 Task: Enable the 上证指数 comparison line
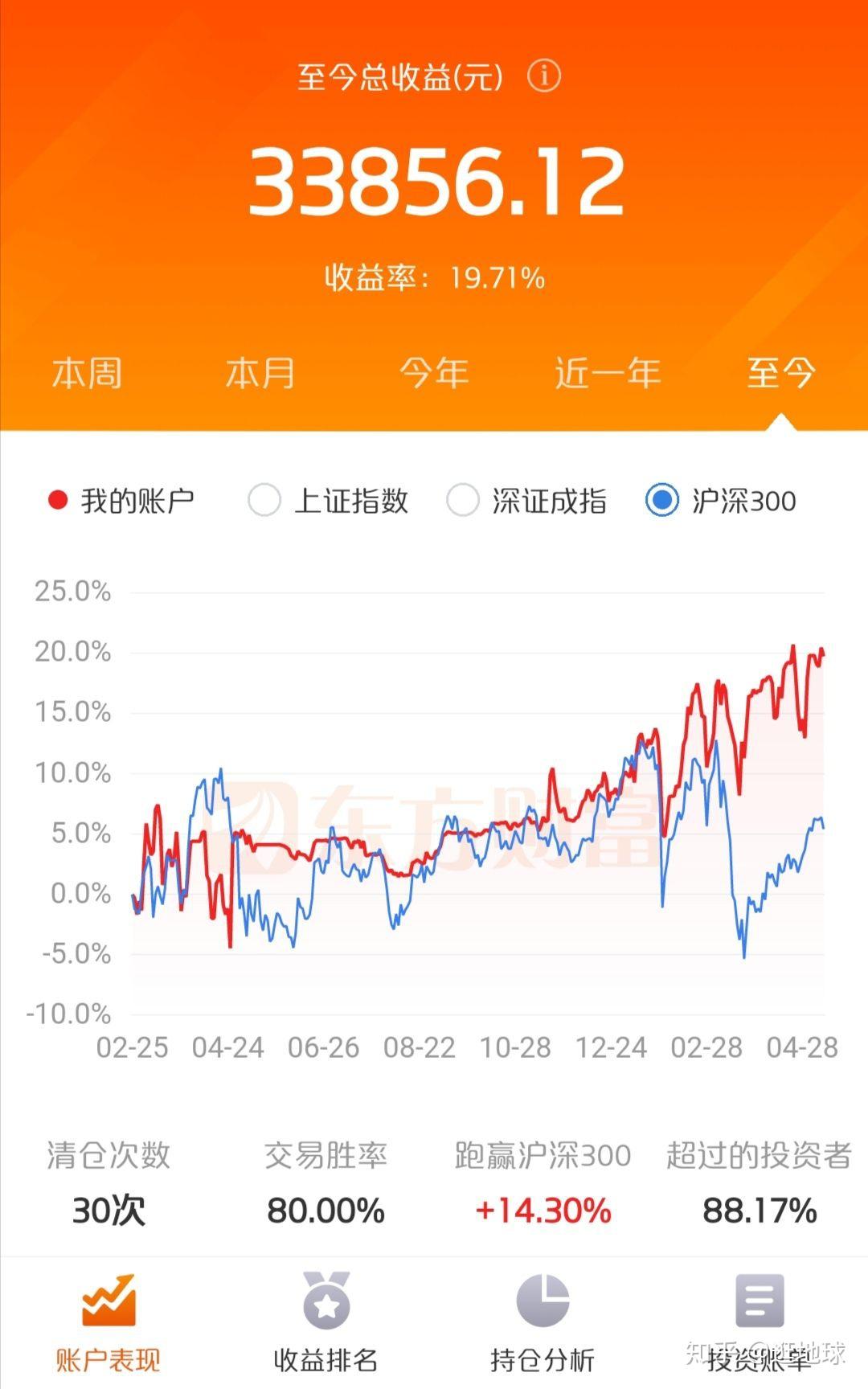pyautogui.click(x=263, y=499)
